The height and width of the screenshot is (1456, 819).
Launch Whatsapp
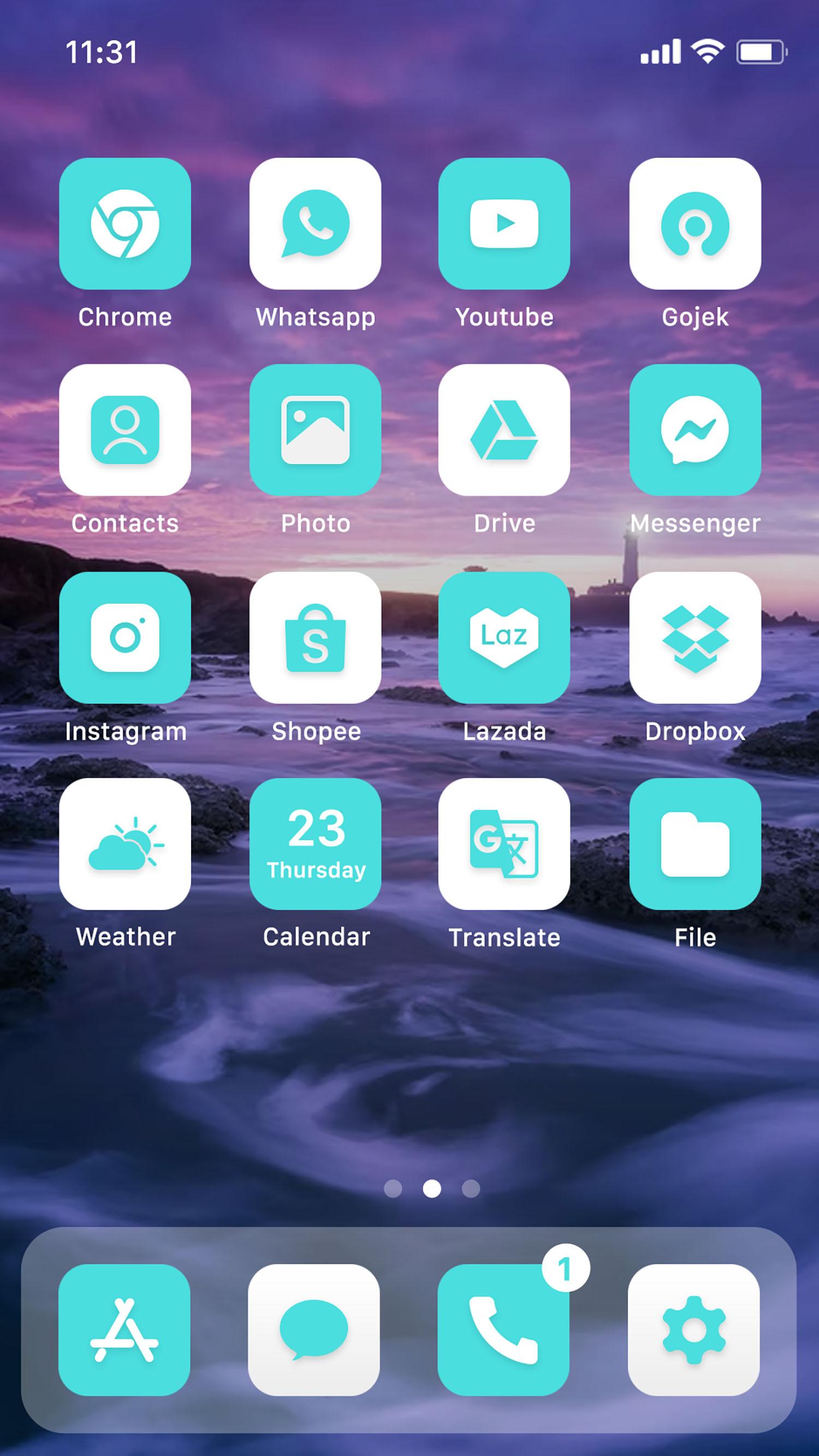315,224
